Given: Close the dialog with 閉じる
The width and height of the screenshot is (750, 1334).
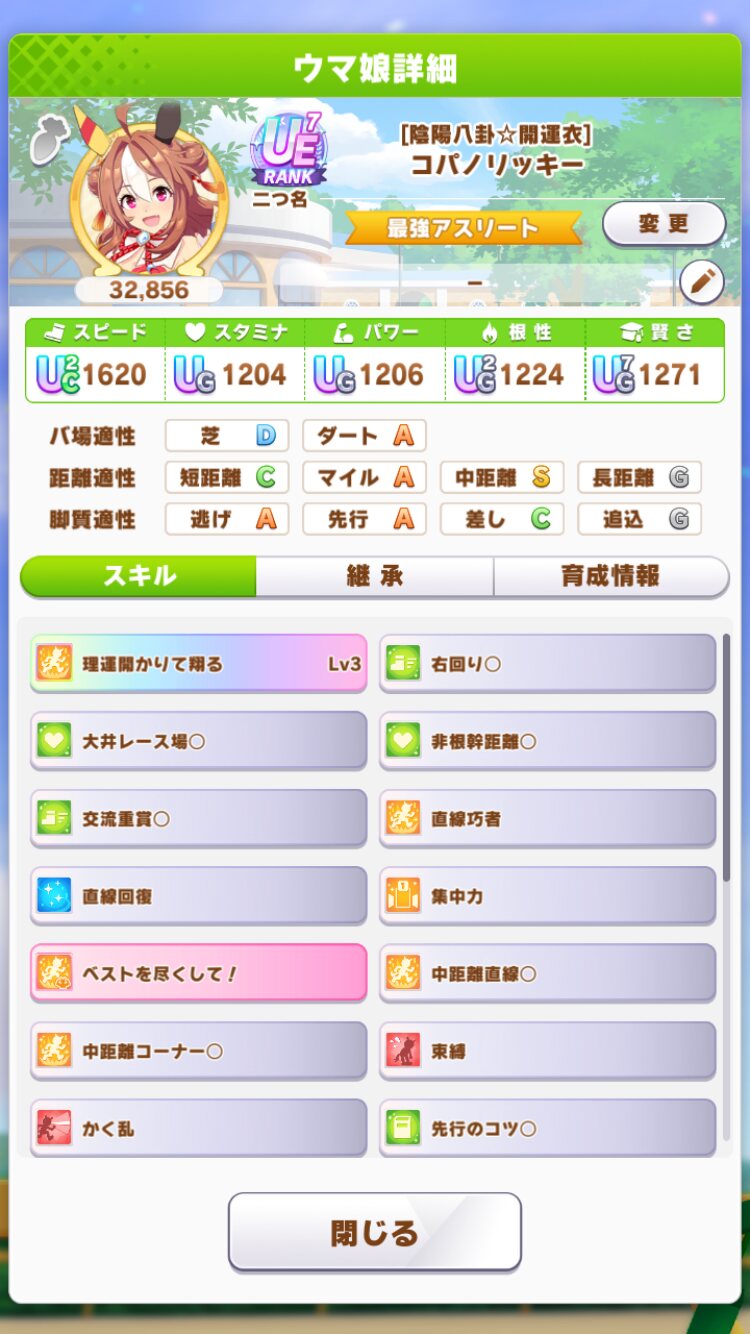Looking at the screenshot, I should [375, 1232].
